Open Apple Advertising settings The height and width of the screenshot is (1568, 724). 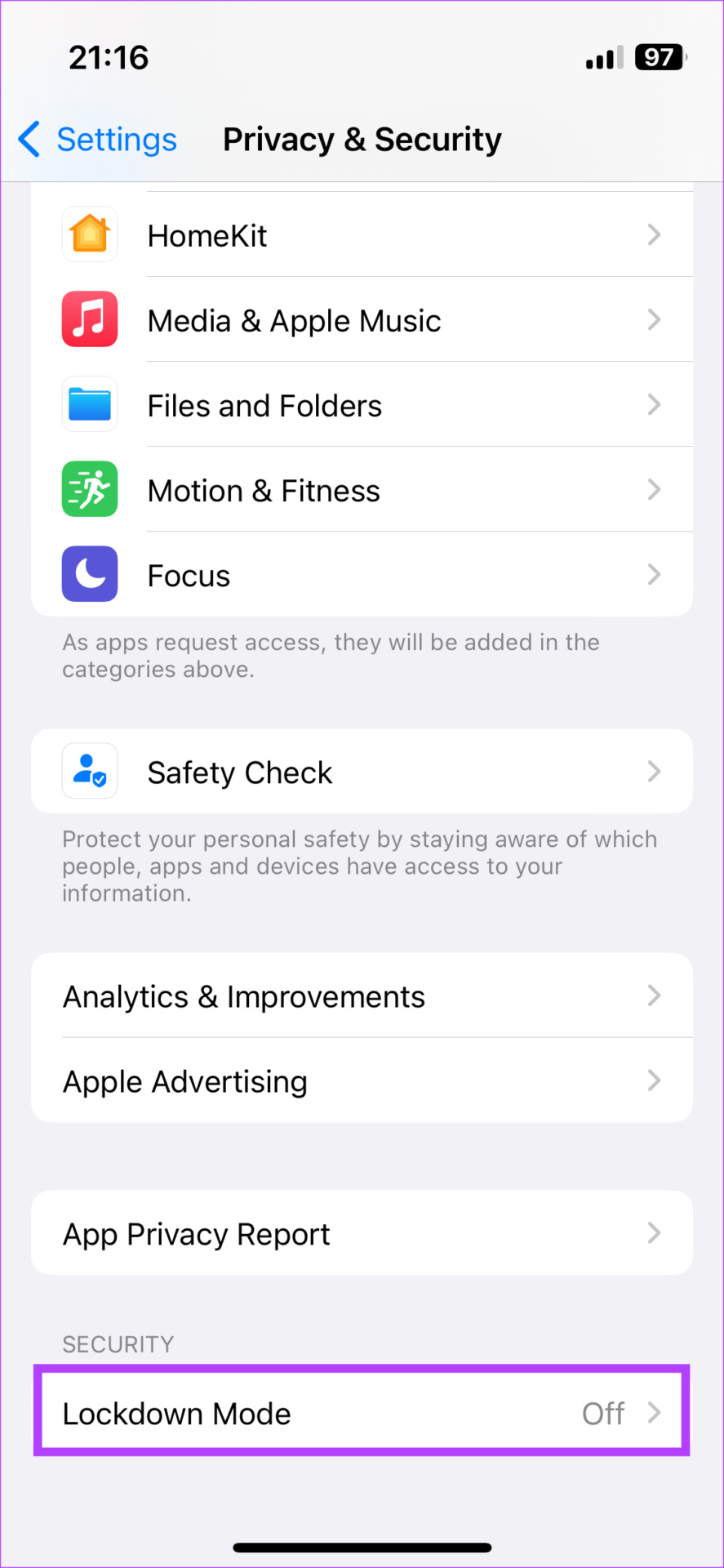(x=362, y=1080)
